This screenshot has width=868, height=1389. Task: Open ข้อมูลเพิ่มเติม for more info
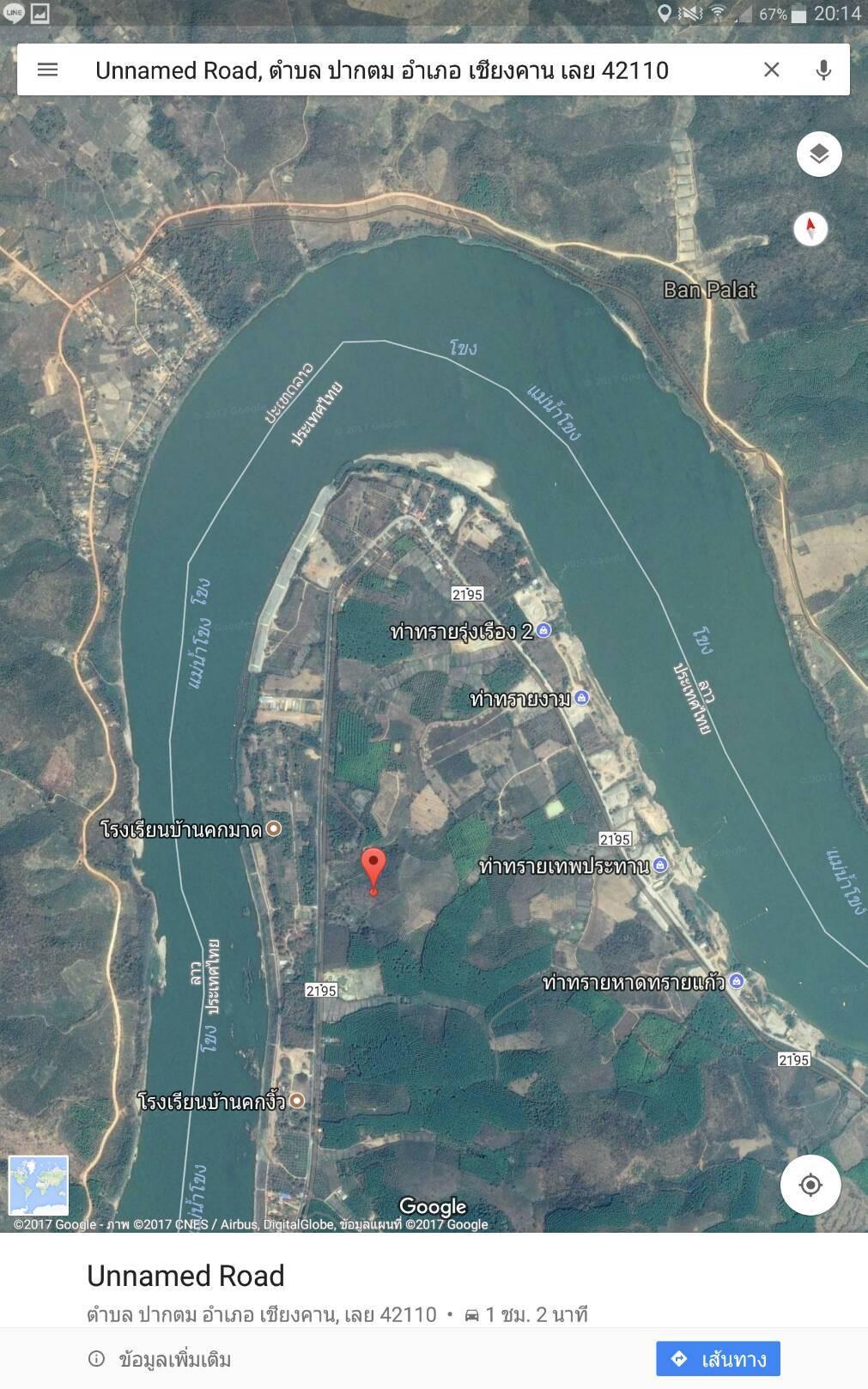(160, 1360)
